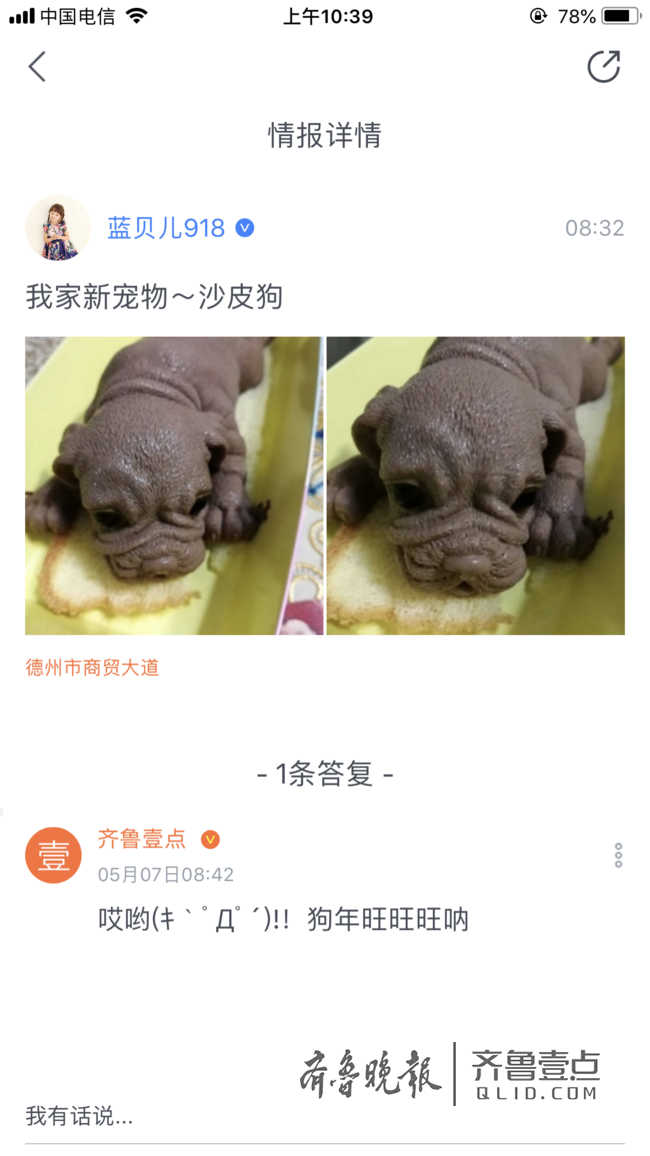View the second shar-pei photo
This screenshot has height=1156, width=650.
pos(476,486)
